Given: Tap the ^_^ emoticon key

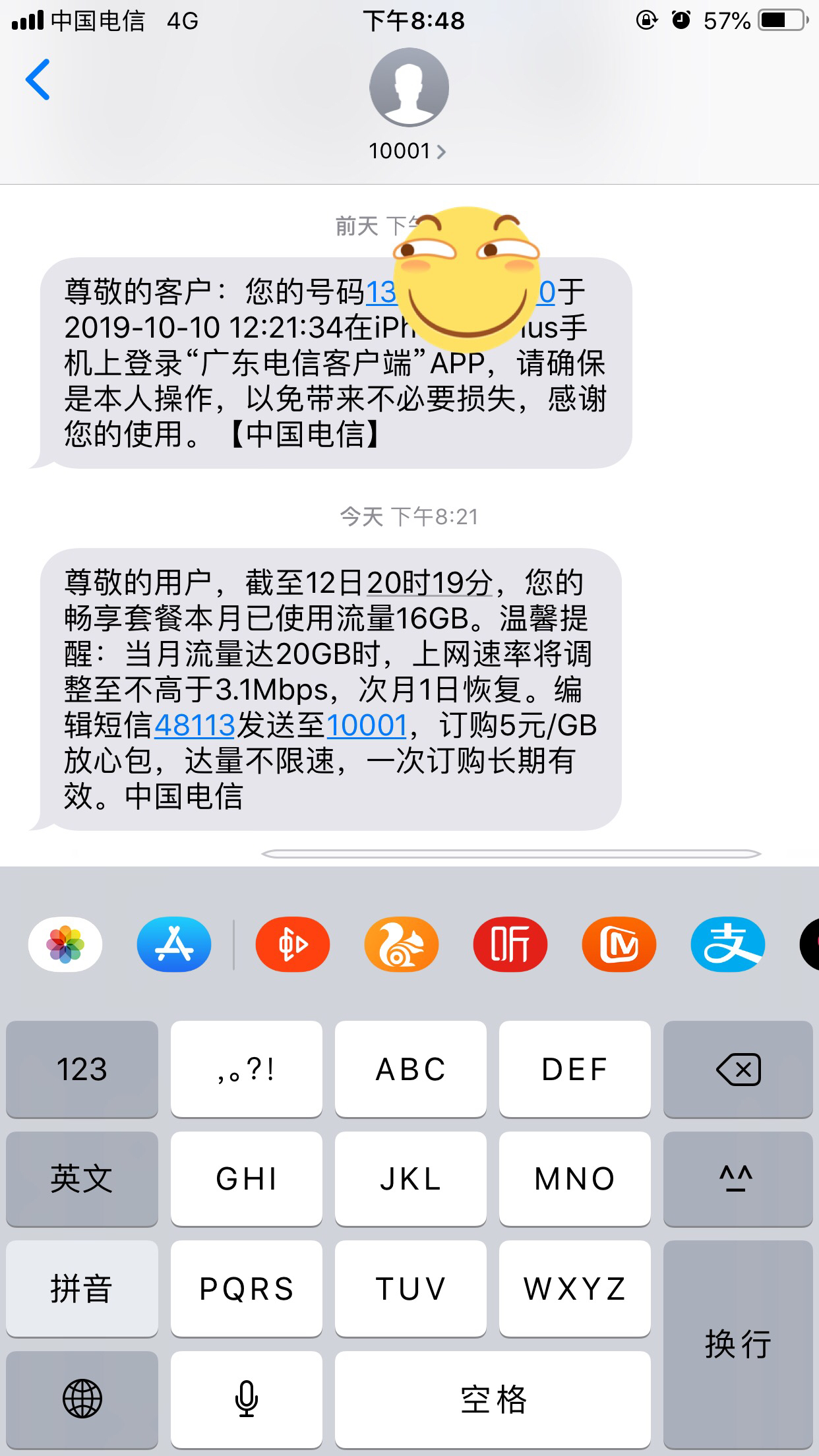Looking at the screenshot, I should (x=738, y=1178).
